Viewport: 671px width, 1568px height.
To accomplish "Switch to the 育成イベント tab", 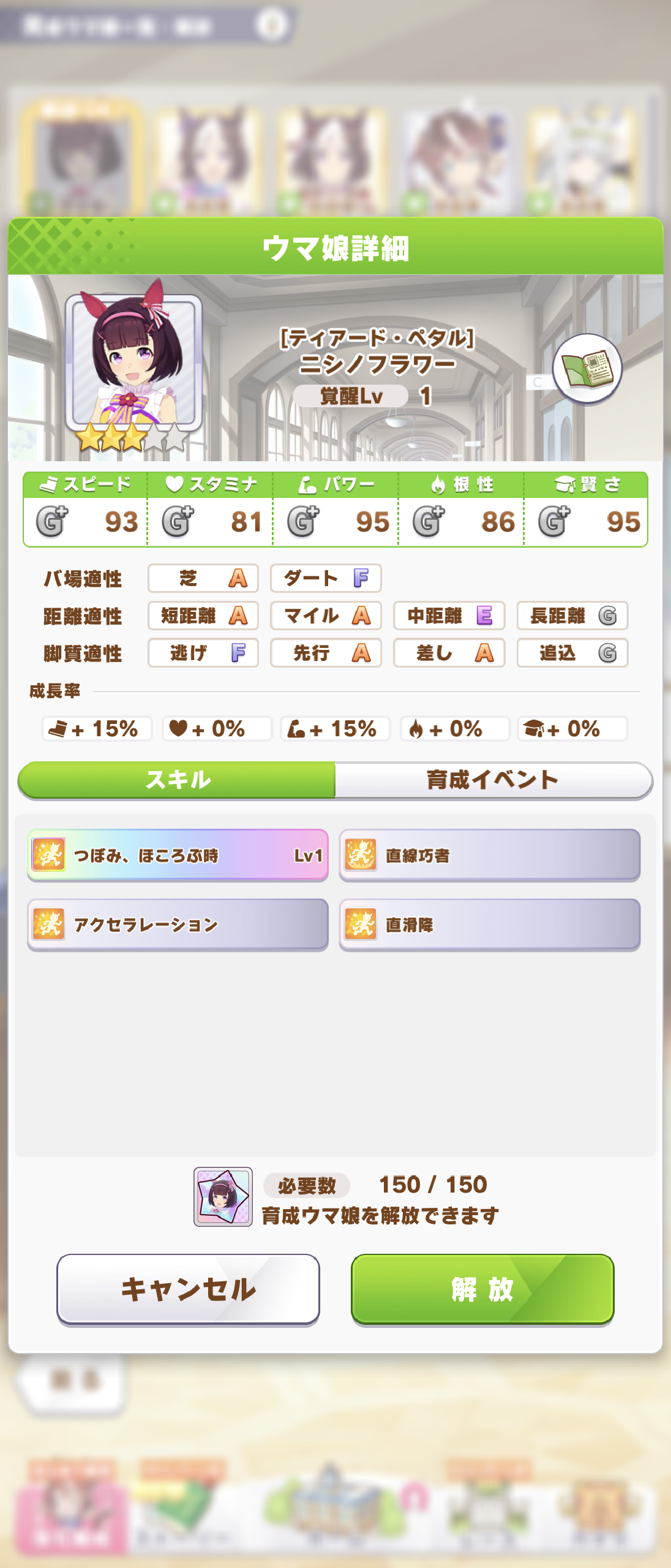I will click(493, 780).
